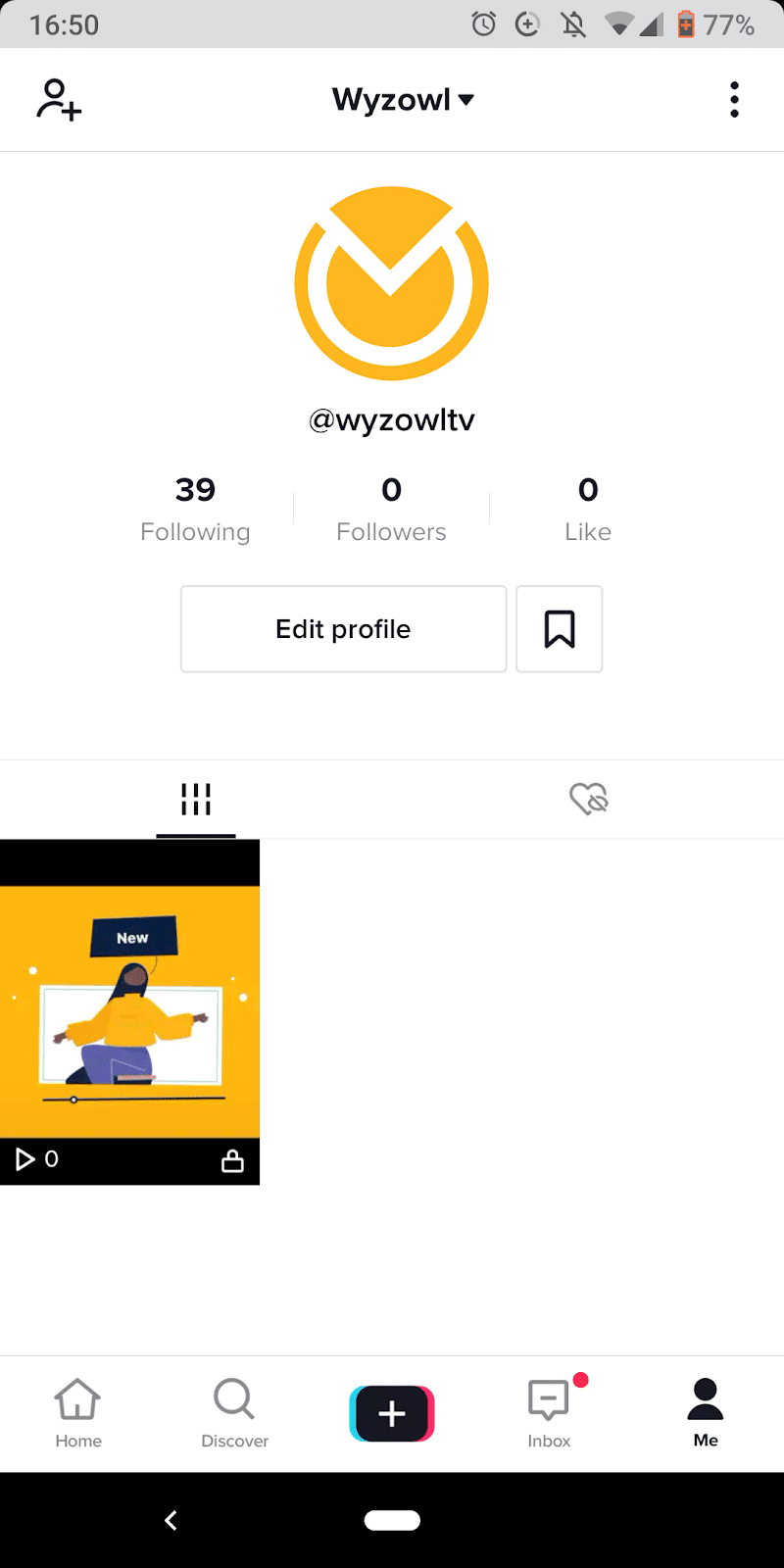This screenshot has width=784, height=1568.
Task: Tap the Wyzowl profile picture
Action: [x=392, y=284]
